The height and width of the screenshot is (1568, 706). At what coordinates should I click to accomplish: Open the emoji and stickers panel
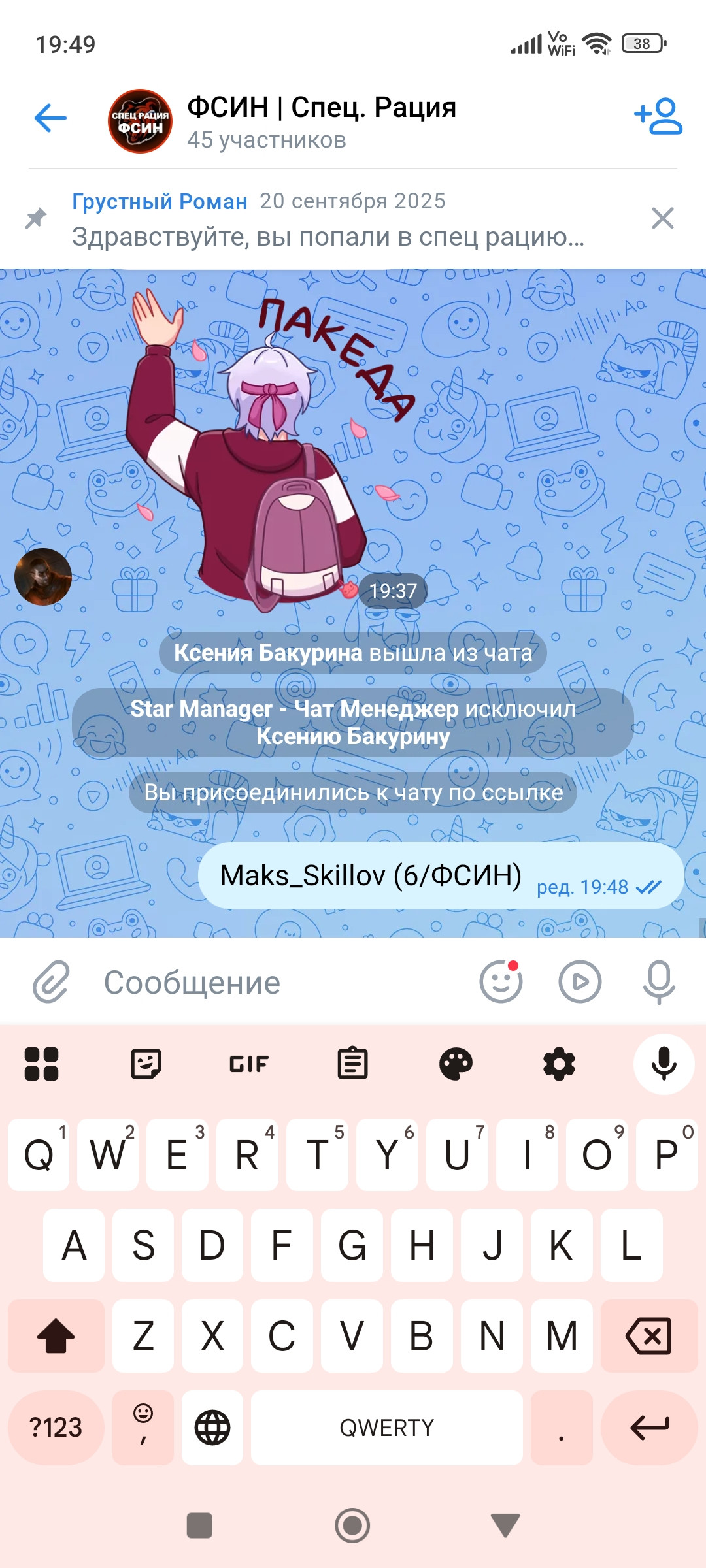501,981
